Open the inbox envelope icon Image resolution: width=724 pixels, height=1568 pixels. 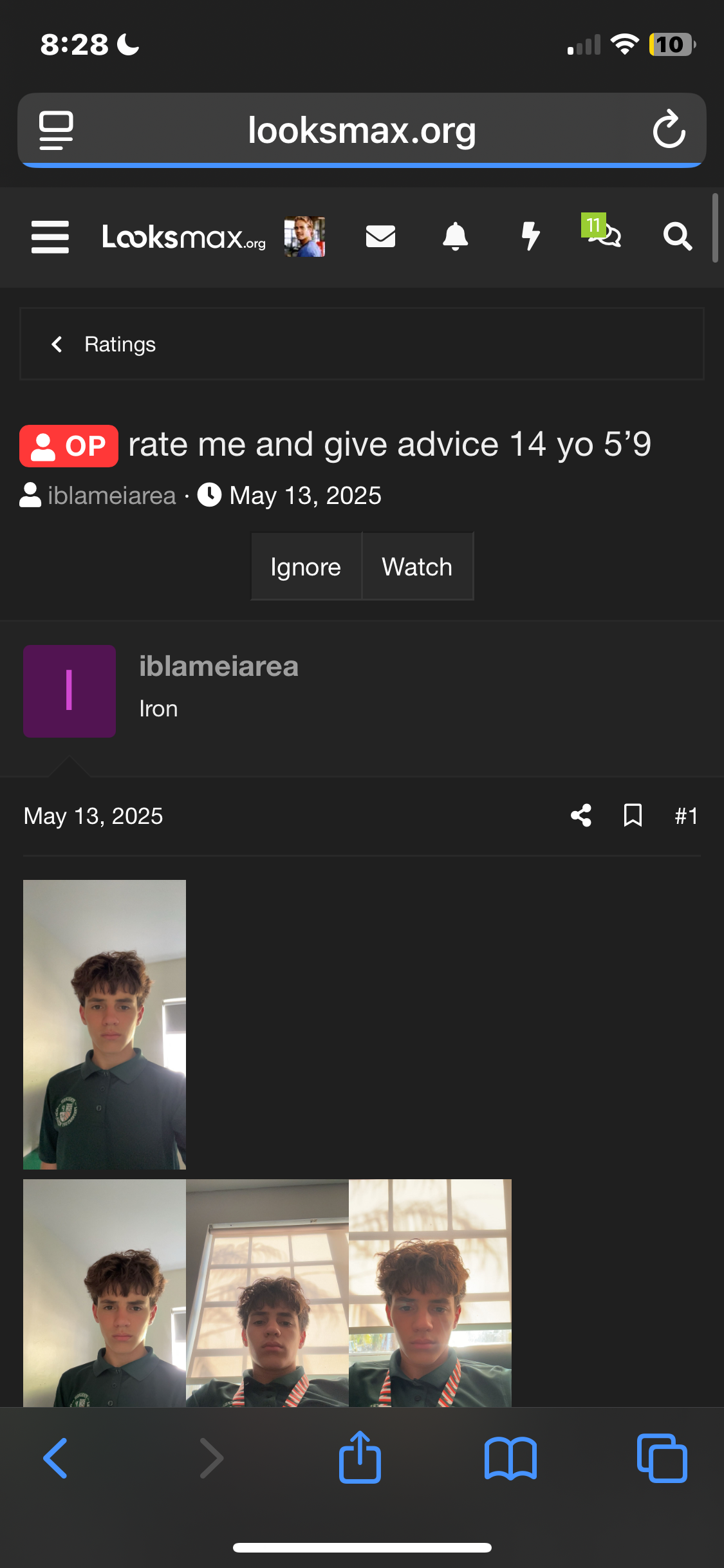click(x=380, y=237)
